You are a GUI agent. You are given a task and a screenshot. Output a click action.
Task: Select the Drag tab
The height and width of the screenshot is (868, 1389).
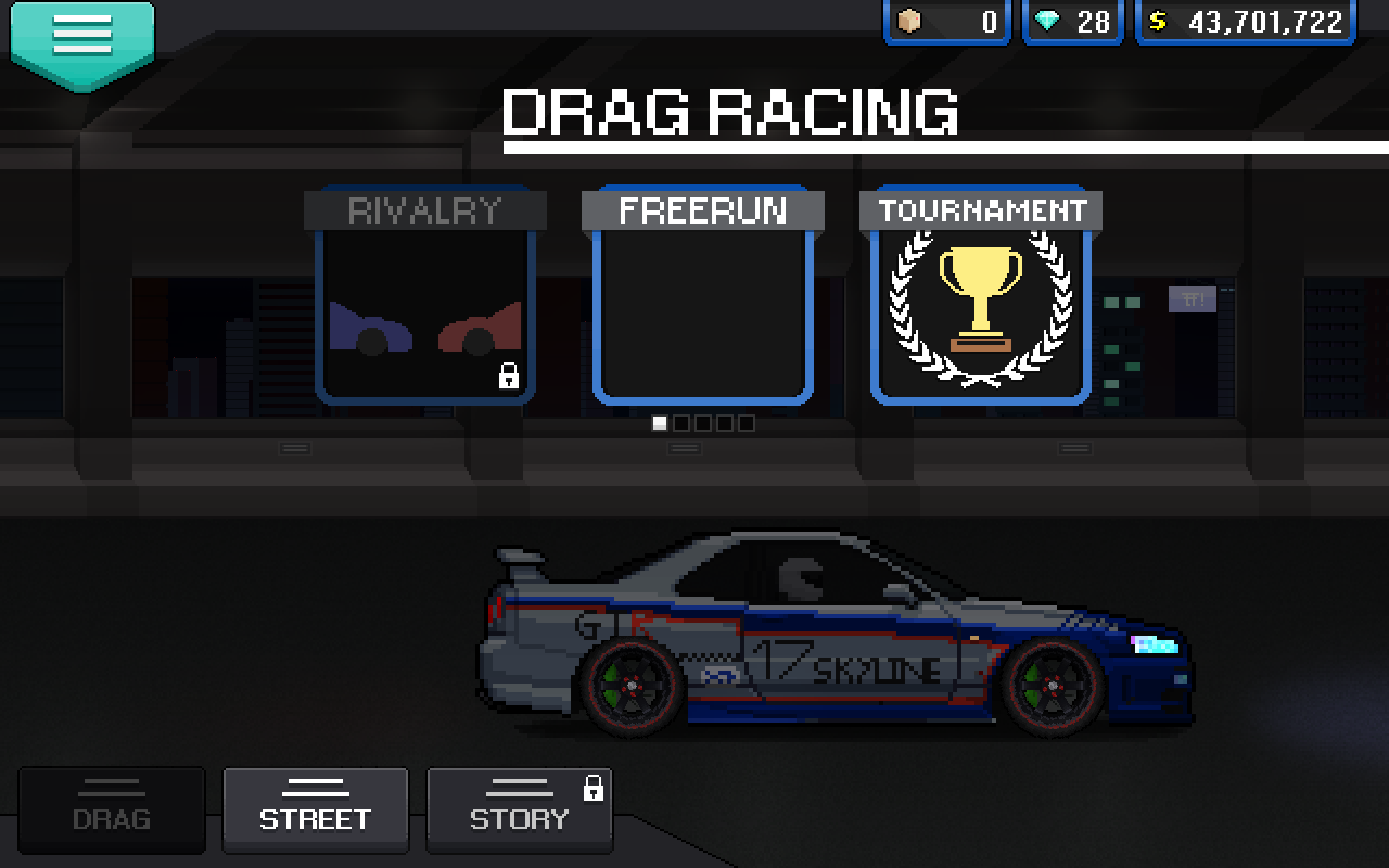111,809
